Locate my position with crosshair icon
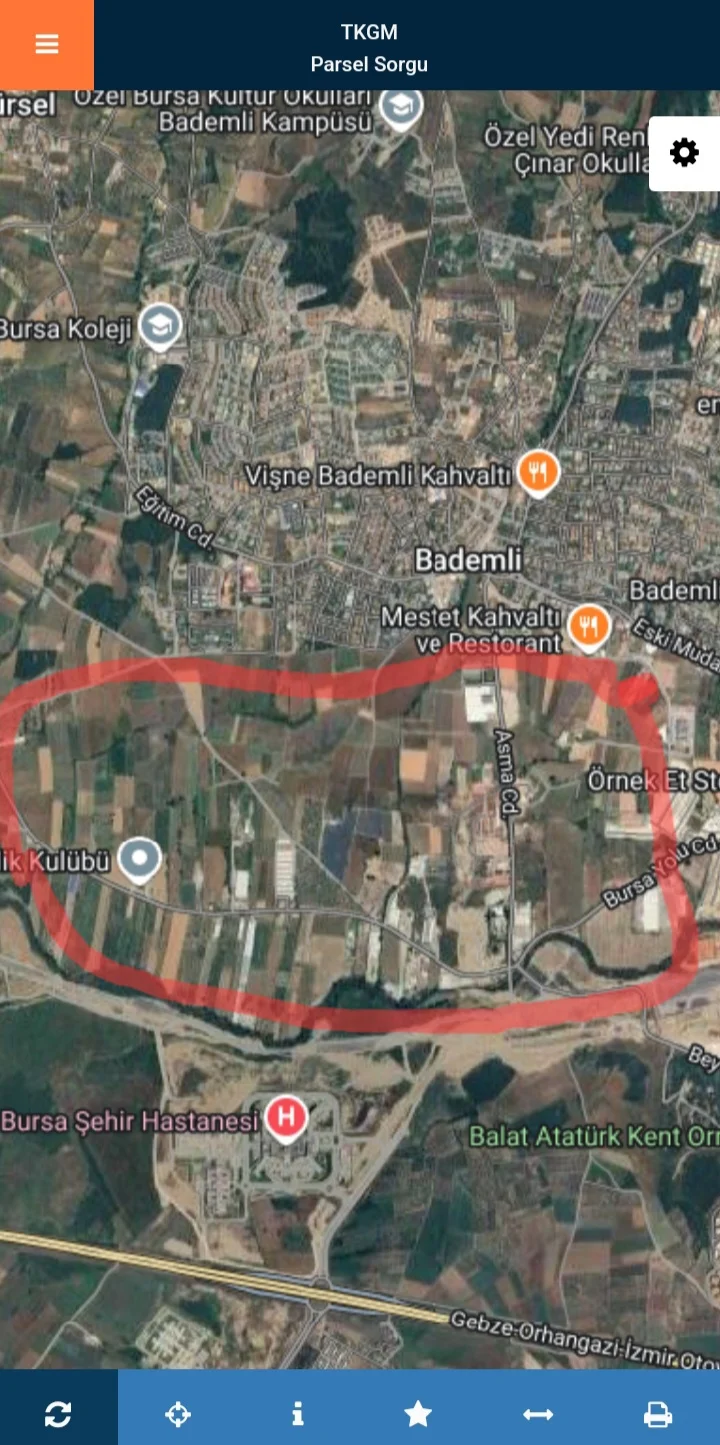Screen dimensions: 720x1445 point(178,1414)
